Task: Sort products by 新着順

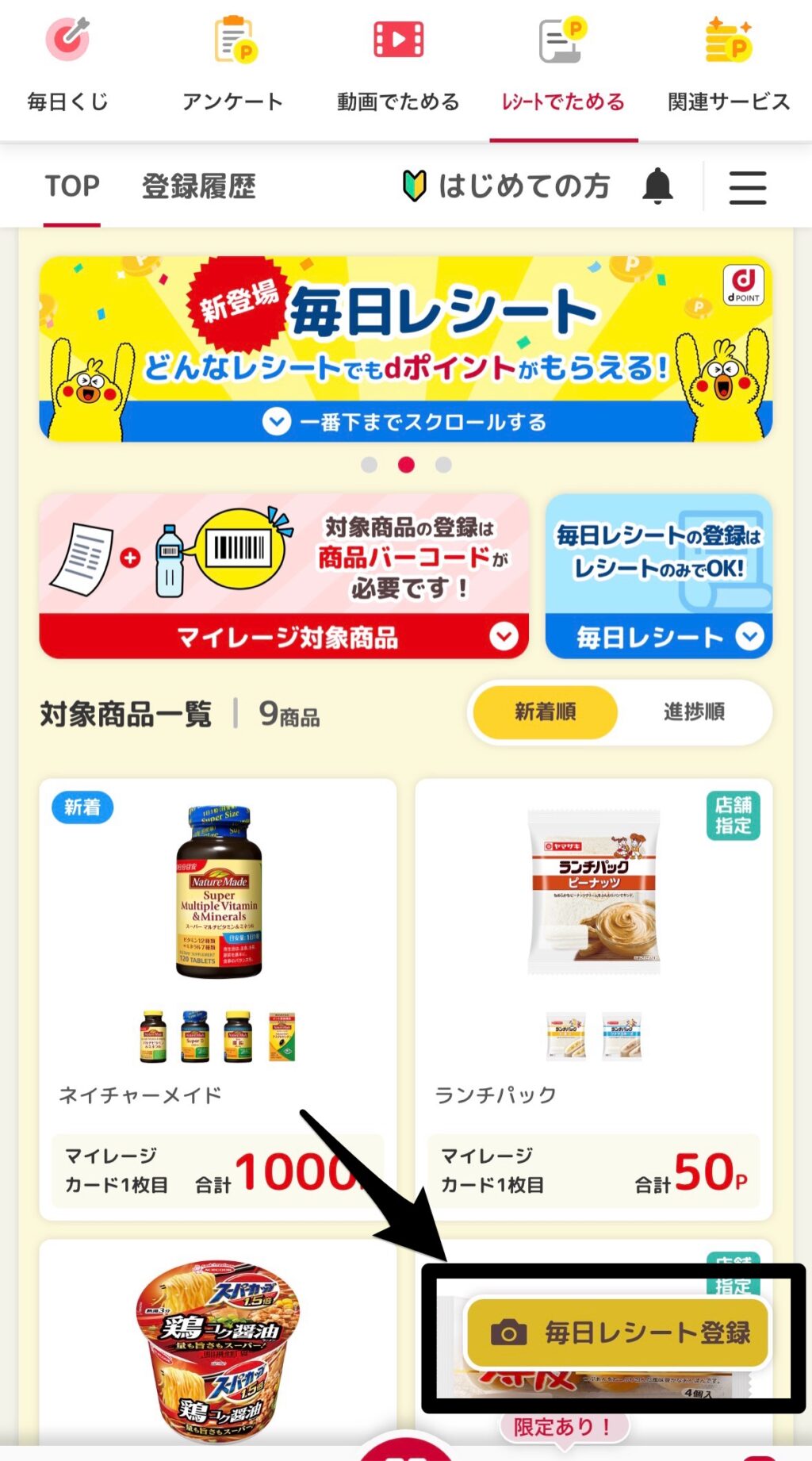Action: 545,712
